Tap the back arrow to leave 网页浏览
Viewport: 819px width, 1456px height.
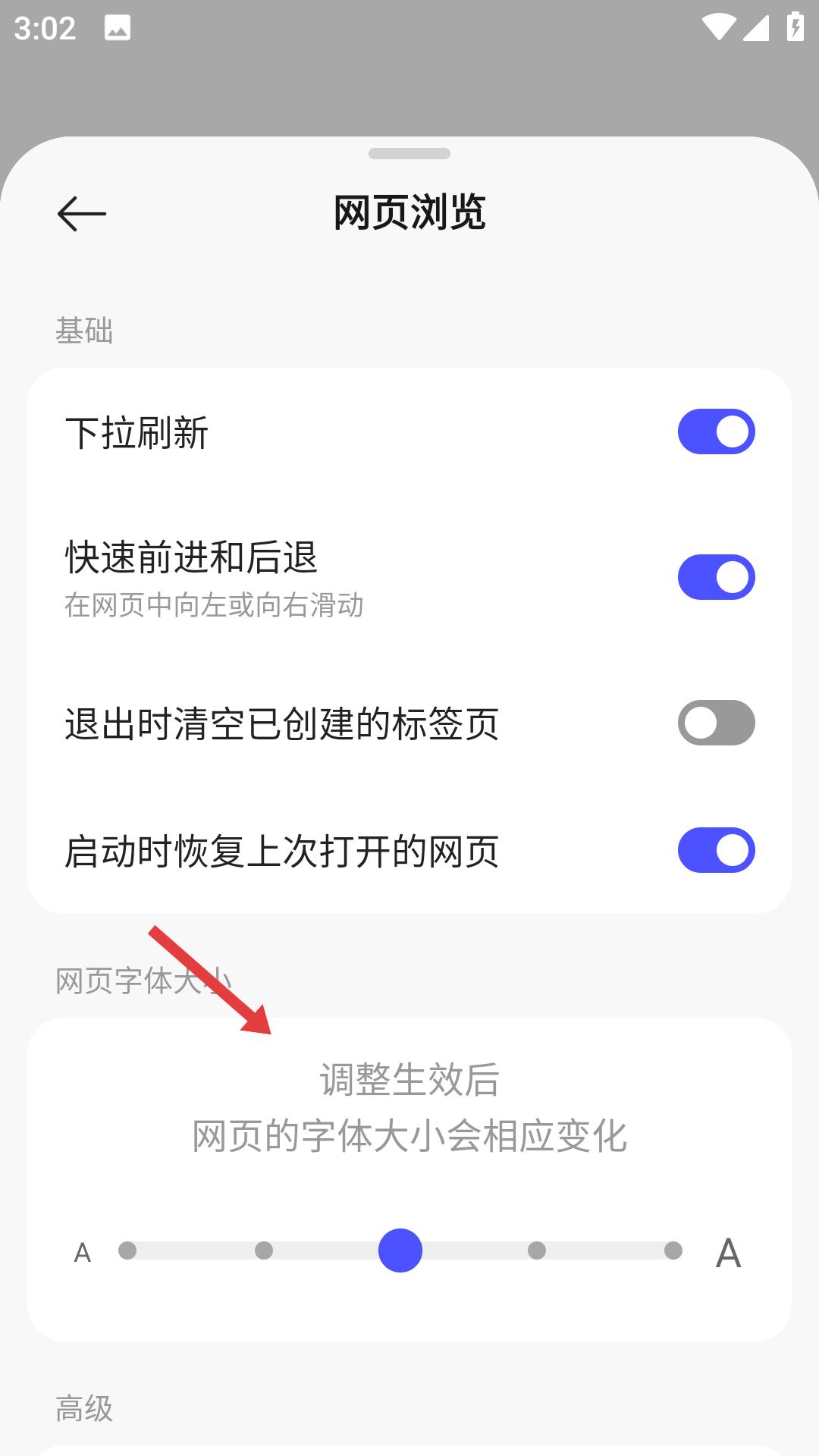coord(82,213)
